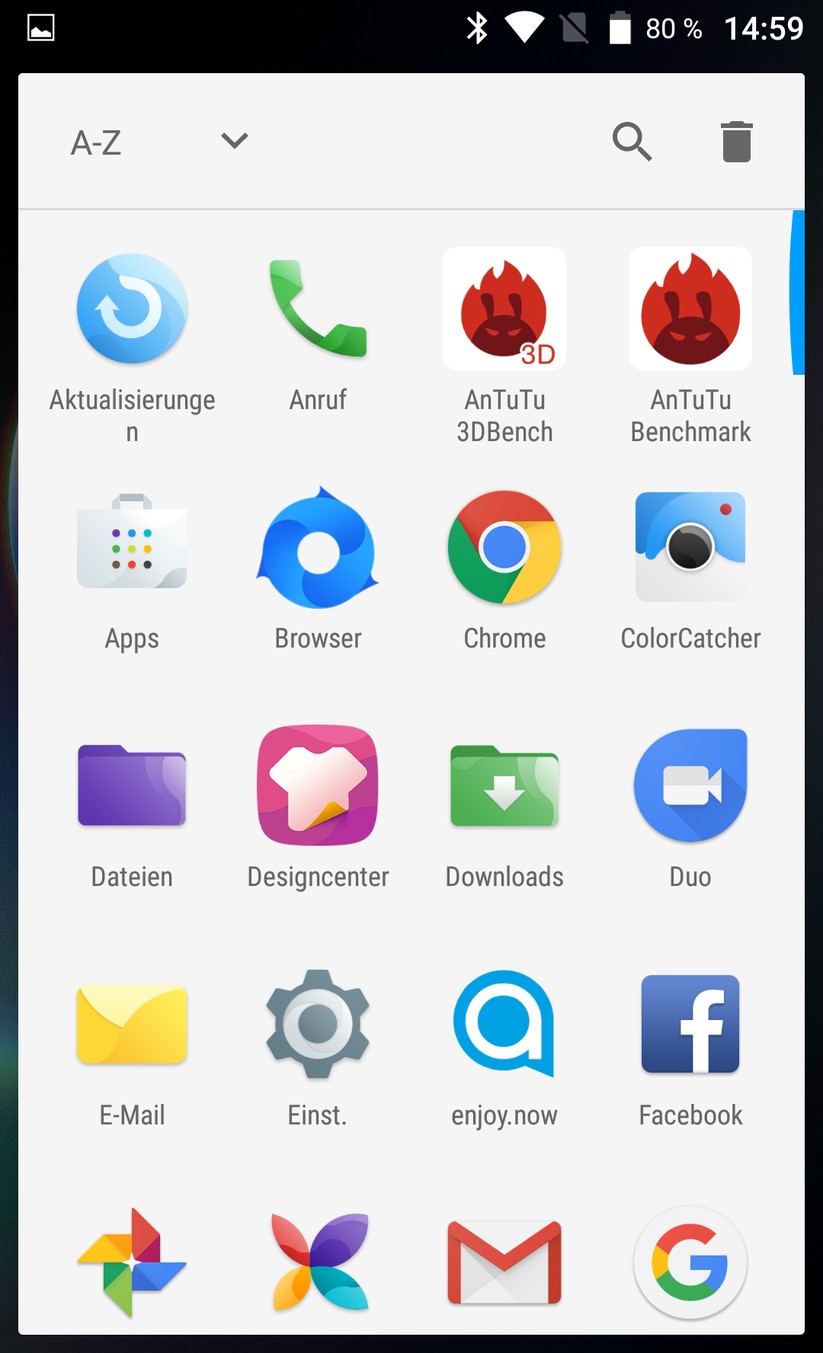Viewport: 823px width, 1353px height.
Task: Tap the trash can icon
Action: tap(736, 141)
